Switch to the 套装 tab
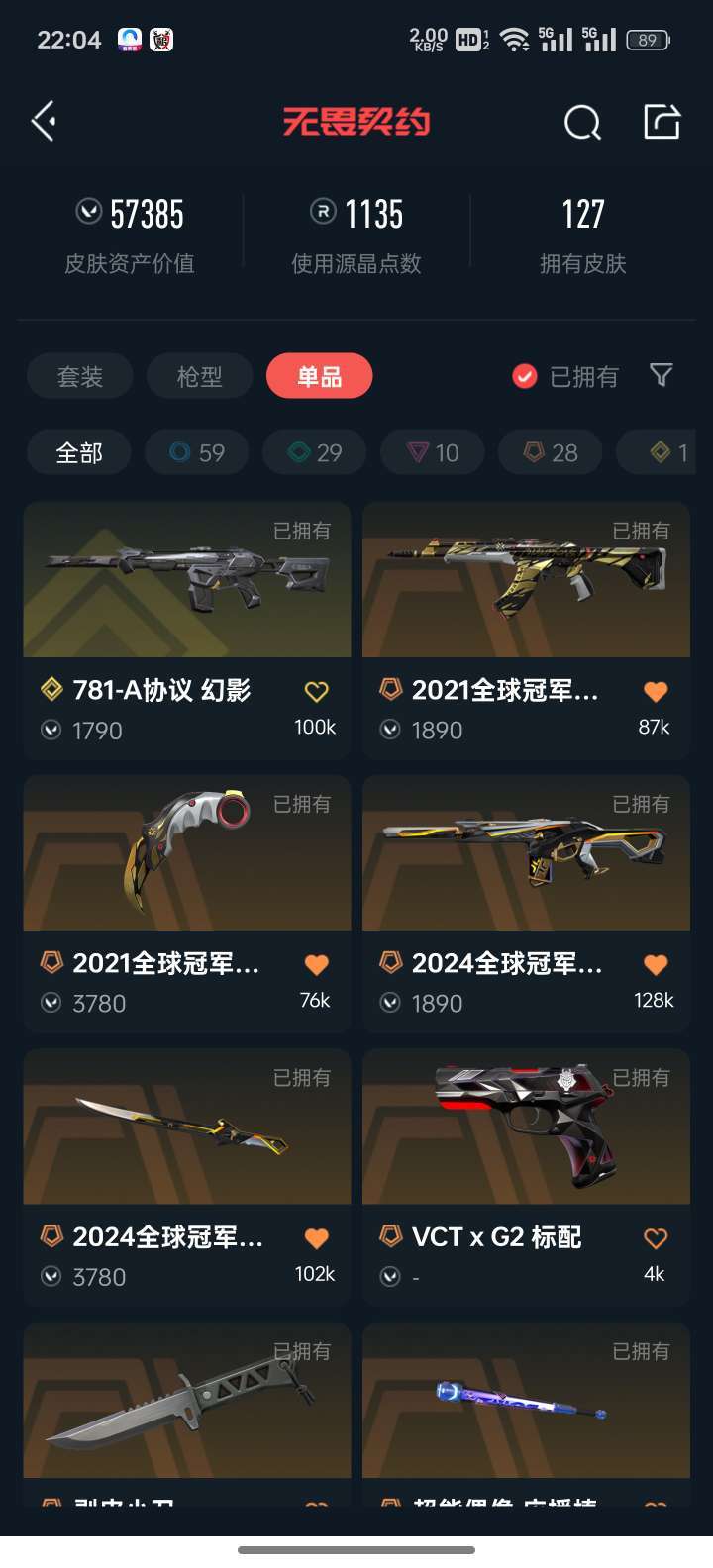The height and width of the screenshot is (1568, 713). coord(80,376)
